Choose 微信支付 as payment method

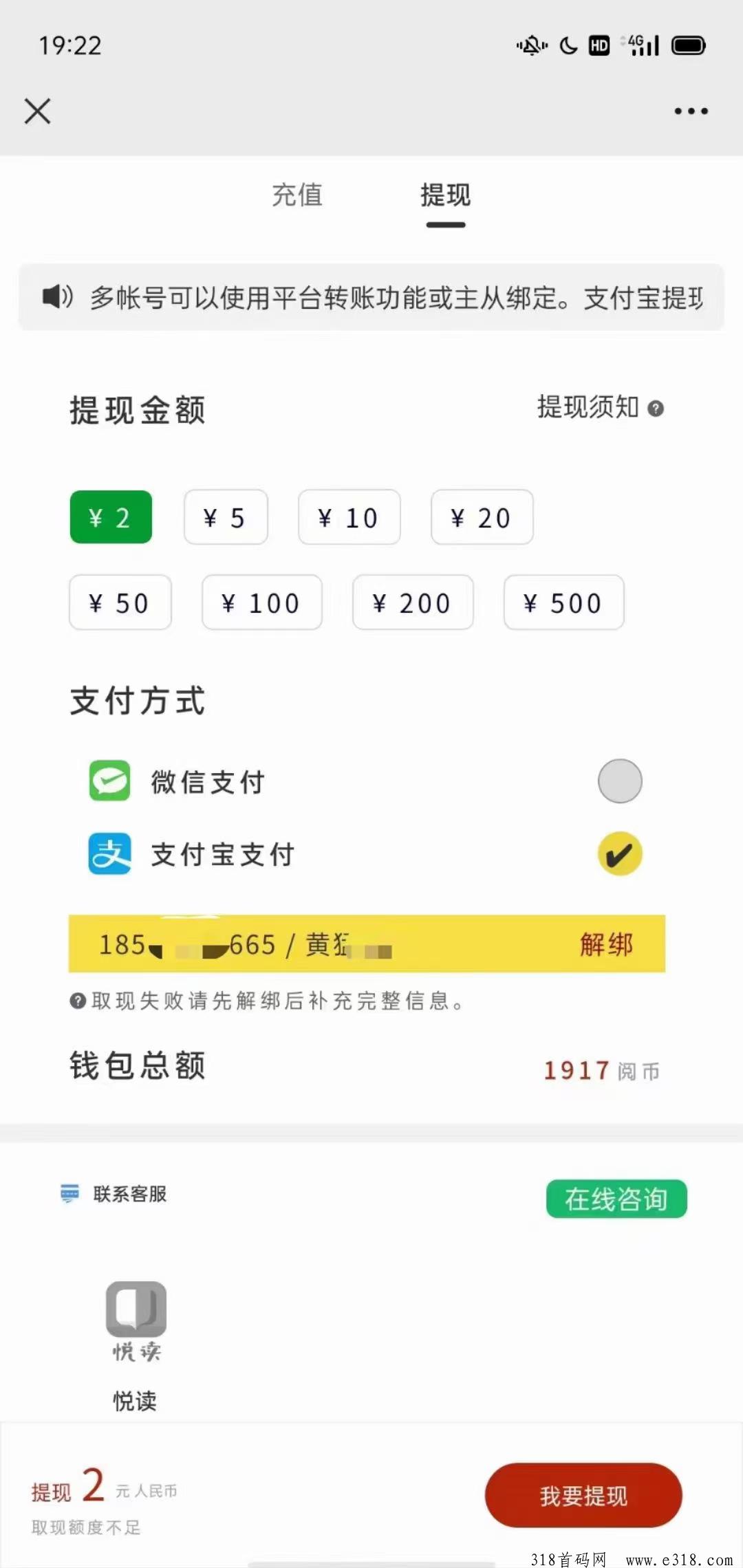pos(366,781)
